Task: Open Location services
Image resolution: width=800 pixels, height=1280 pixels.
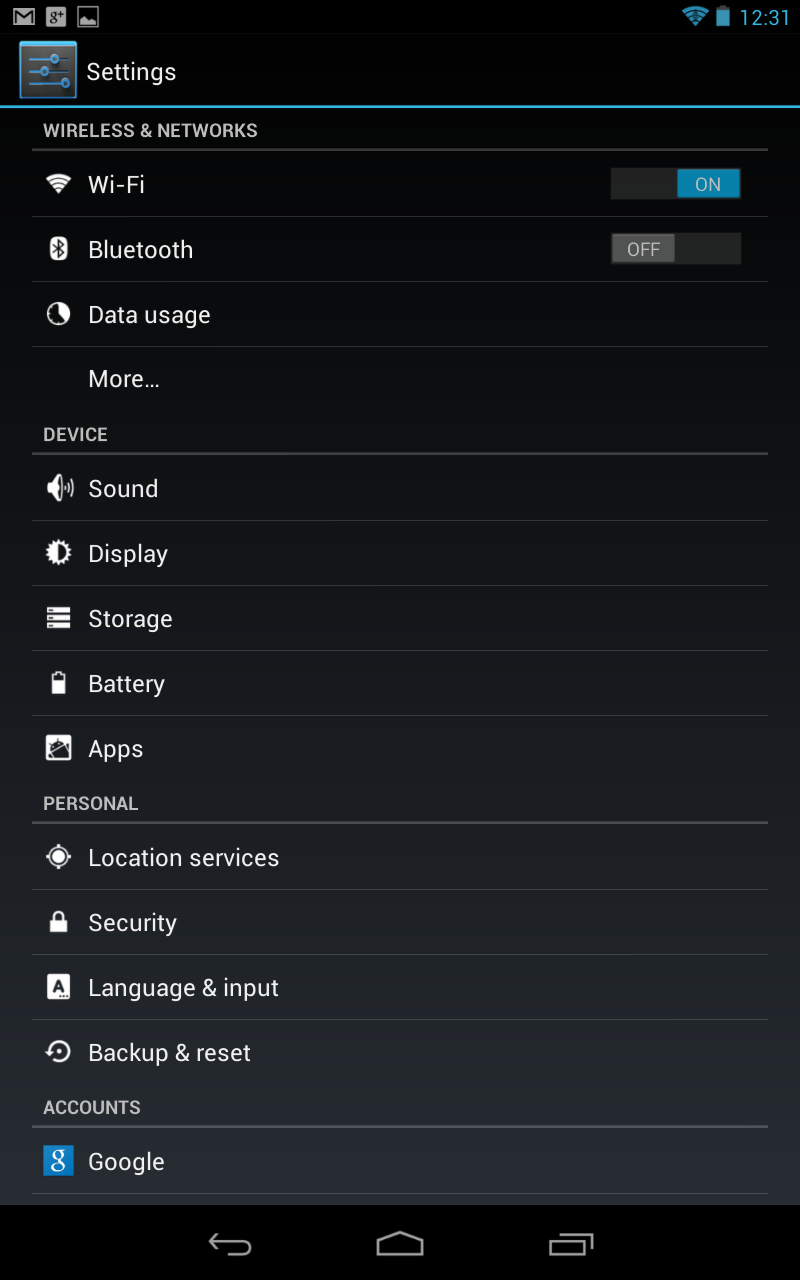Action: coord(400,857)
